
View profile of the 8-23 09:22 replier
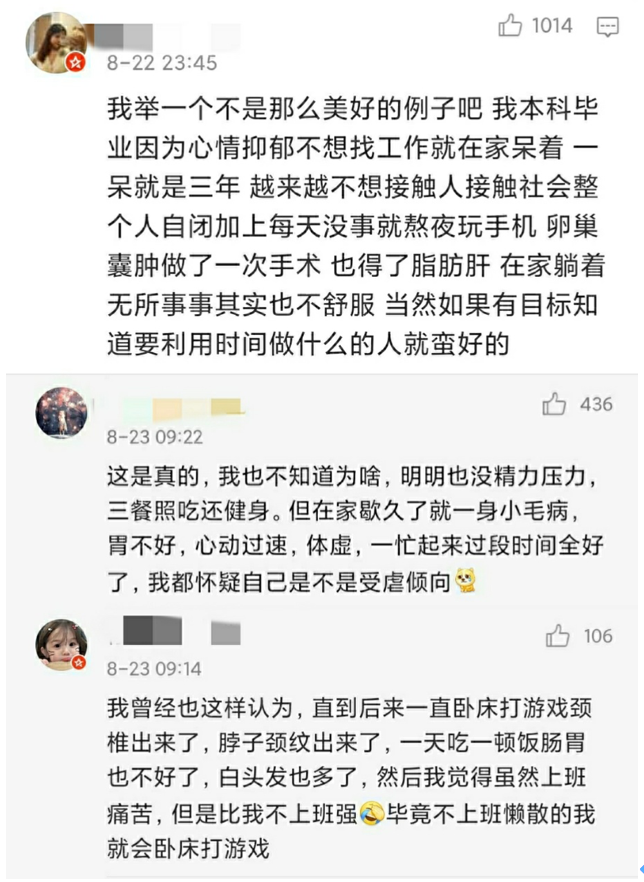click(x=61, y=413)
